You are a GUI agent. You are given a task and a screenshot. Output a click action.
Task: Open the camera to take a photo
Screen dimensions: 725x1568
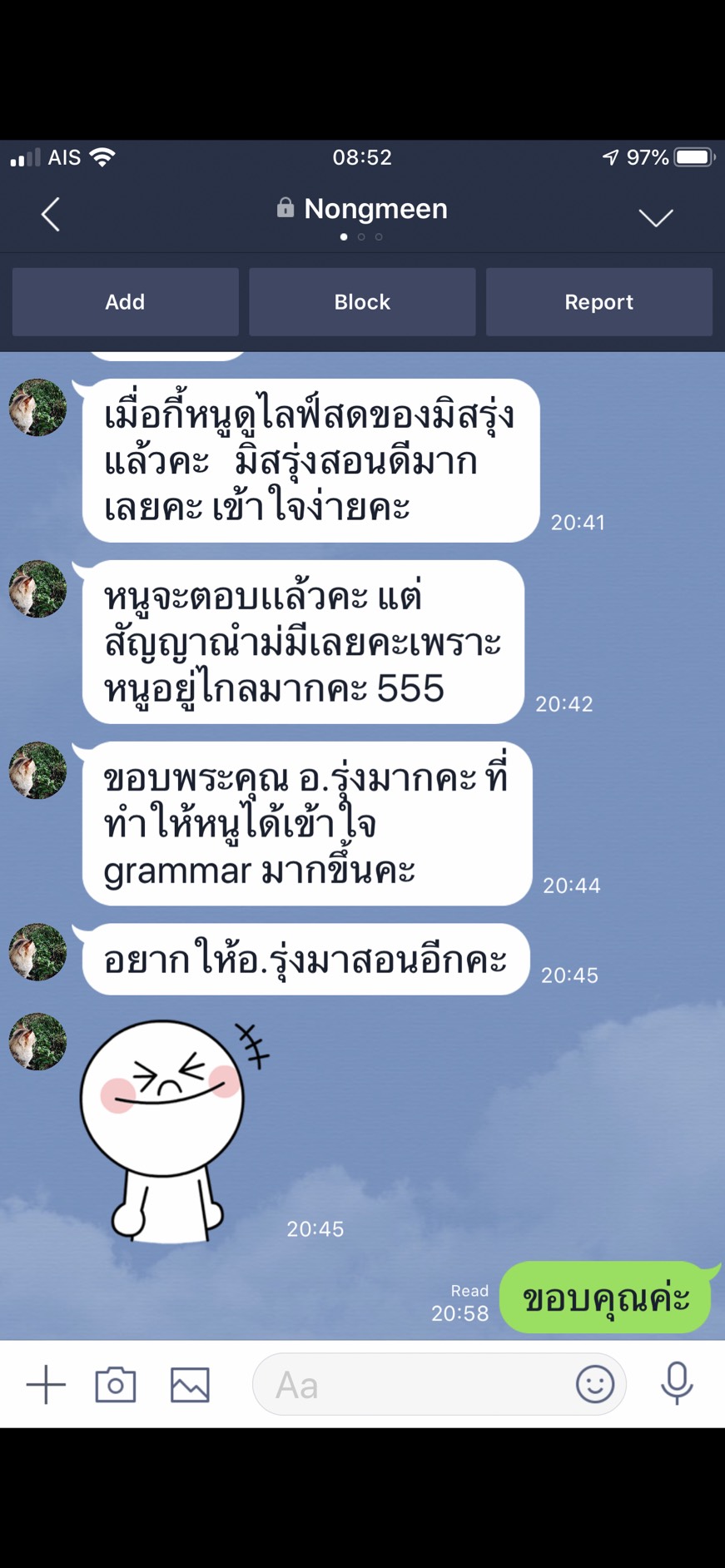116,1385
